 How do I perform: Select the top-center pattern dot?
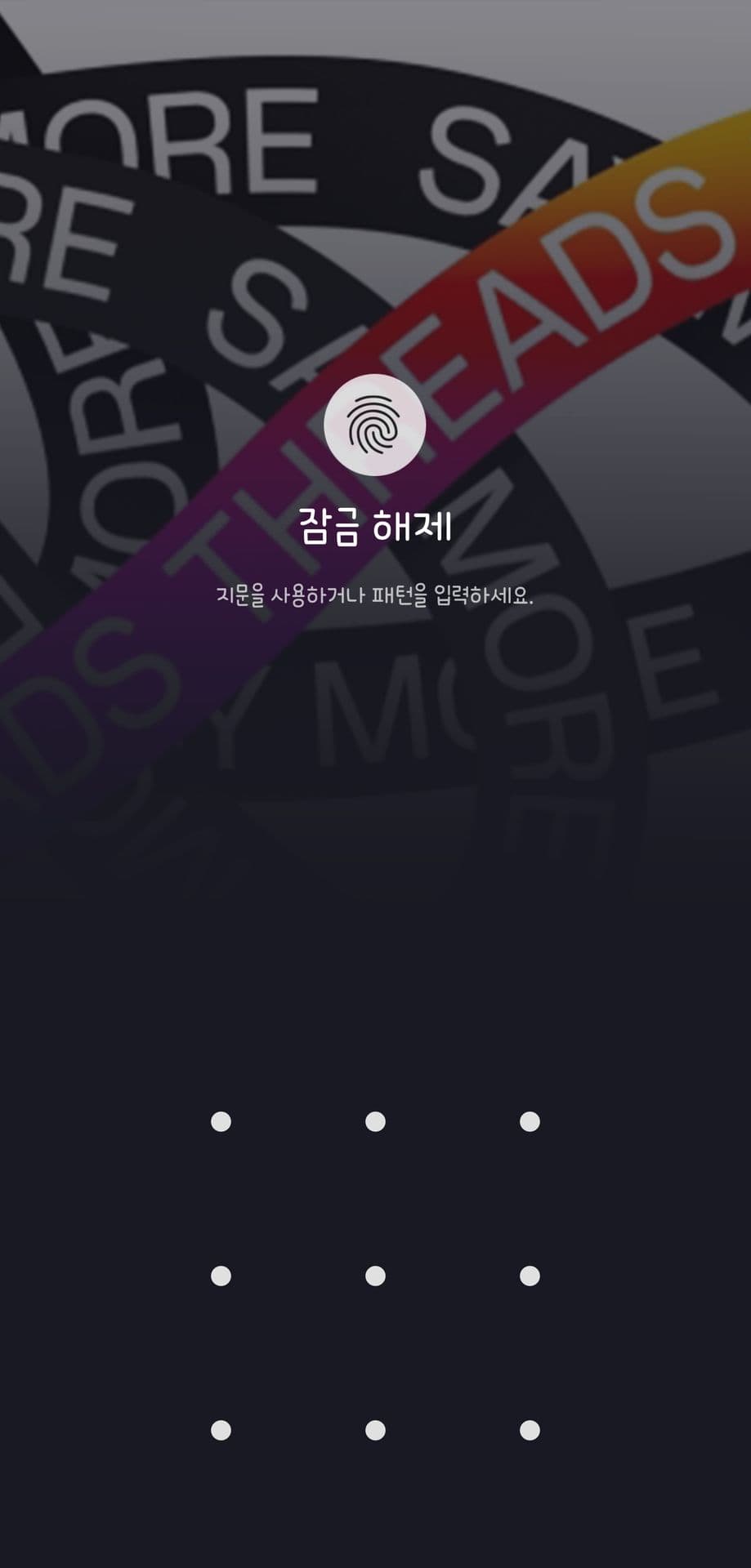[x=375, y=1121]
